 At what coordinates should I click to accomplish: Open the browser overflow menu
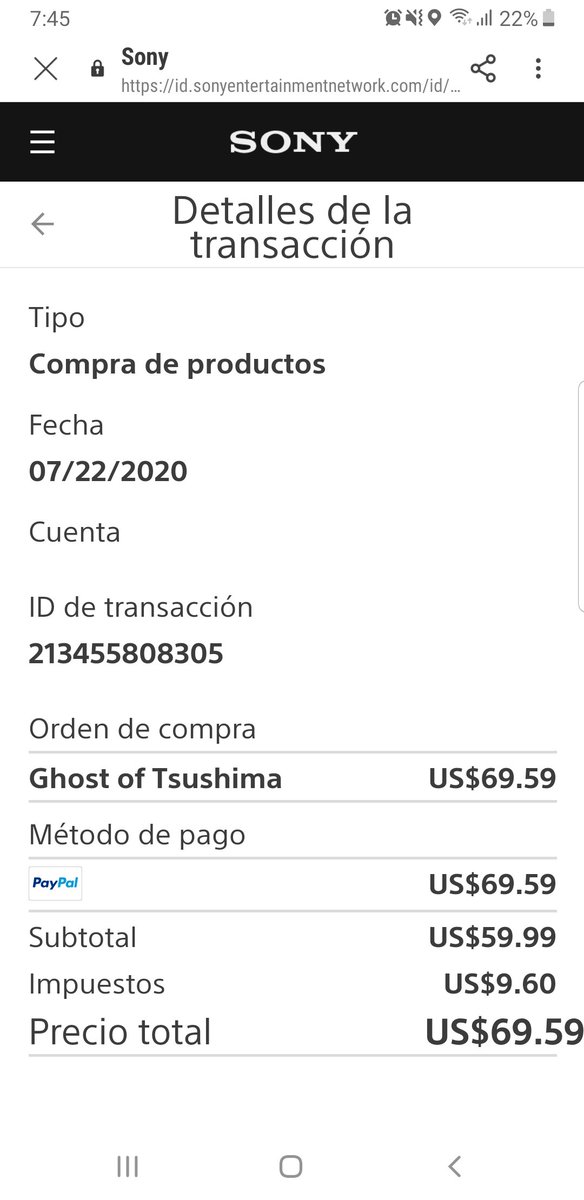(x=538, y=68)
